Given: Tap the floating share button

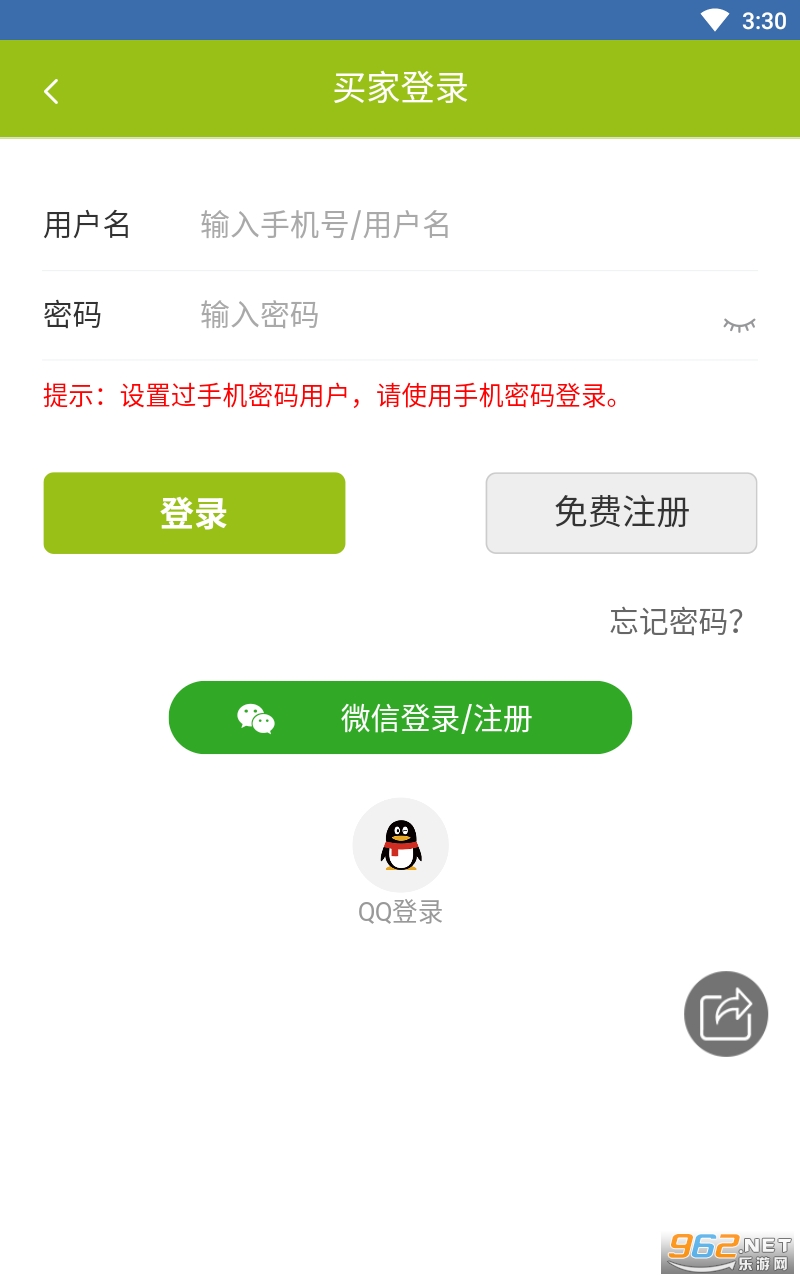Looking at the screenshot, I should 726,1014.
